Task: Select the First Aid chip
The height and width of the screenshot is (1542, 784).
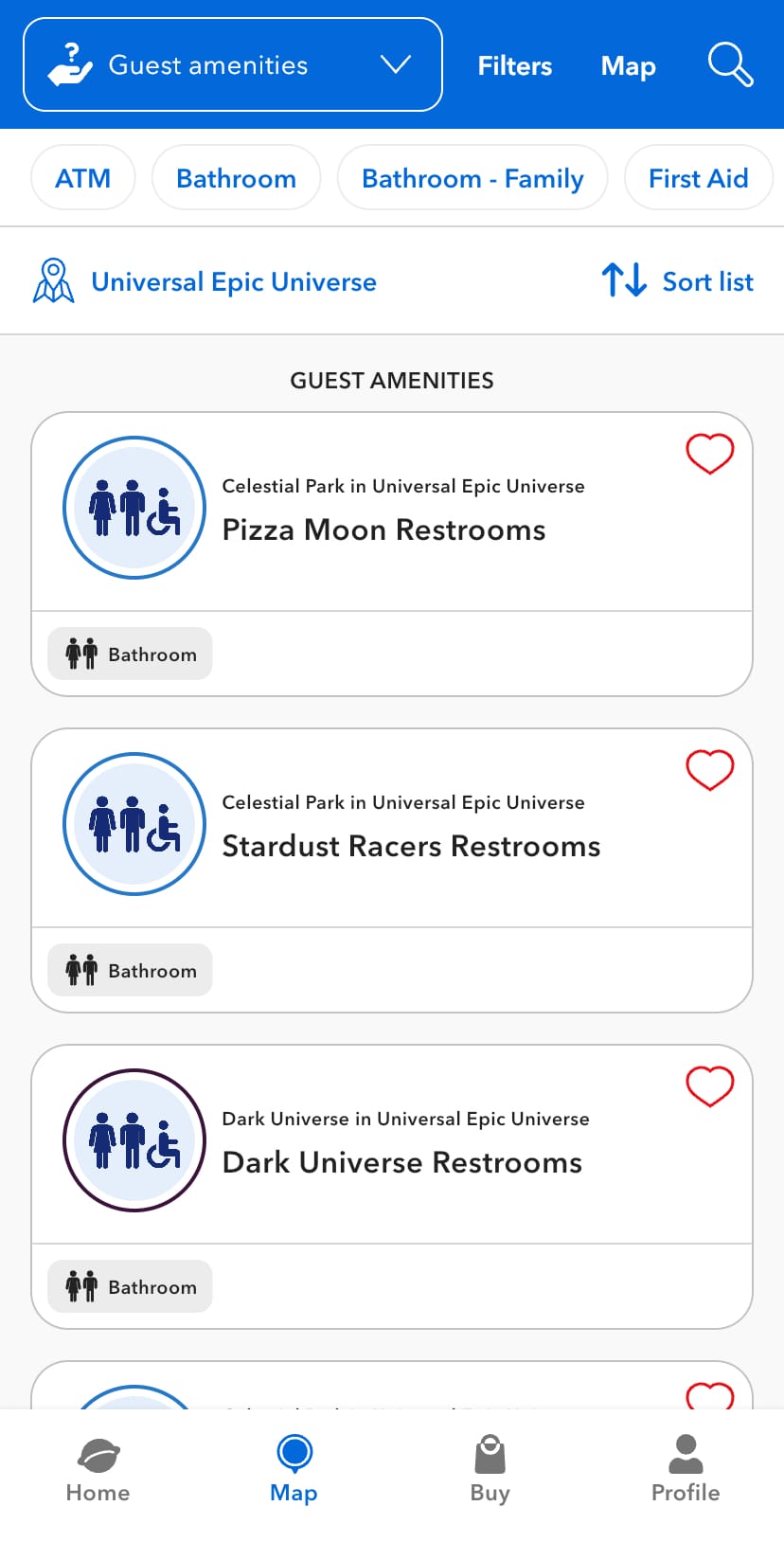Action: click(x=698, y=178)
